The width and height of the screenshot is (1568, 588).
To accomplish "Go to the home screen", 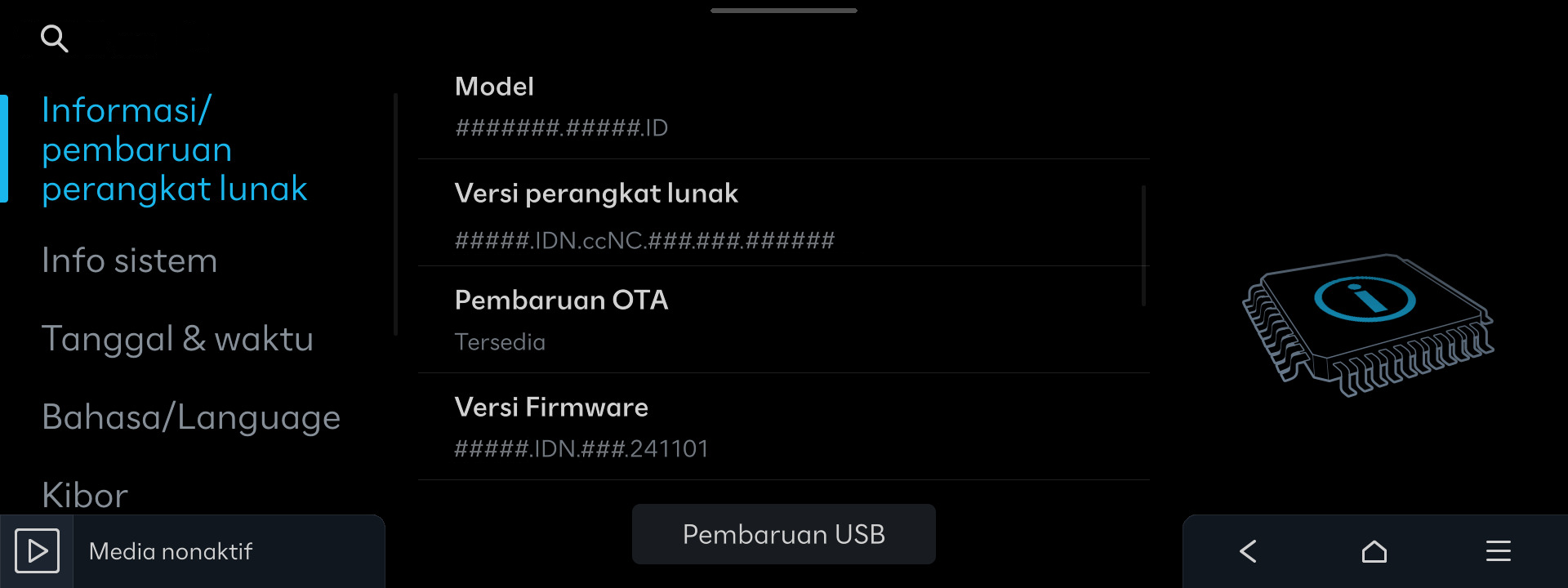I will (1374, 551).
